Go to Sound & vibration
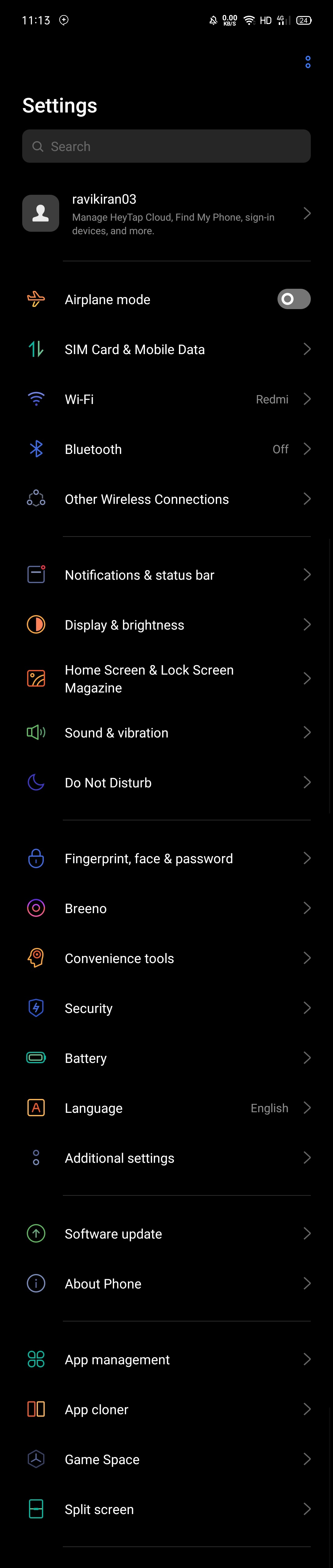Viewport: 333px width, 1568px height. coord(166,733)
